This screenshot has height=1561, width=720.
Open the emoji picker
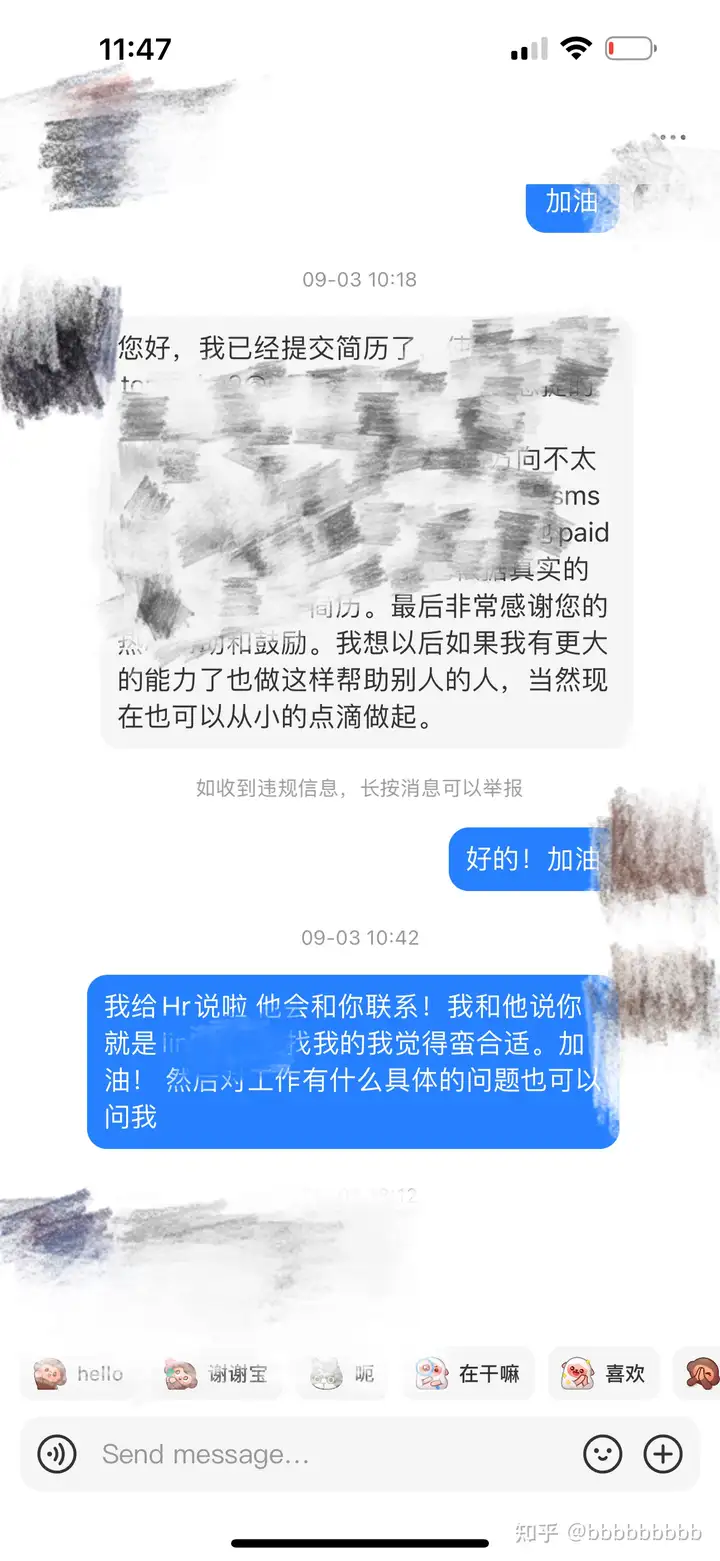click(603, 1454)
